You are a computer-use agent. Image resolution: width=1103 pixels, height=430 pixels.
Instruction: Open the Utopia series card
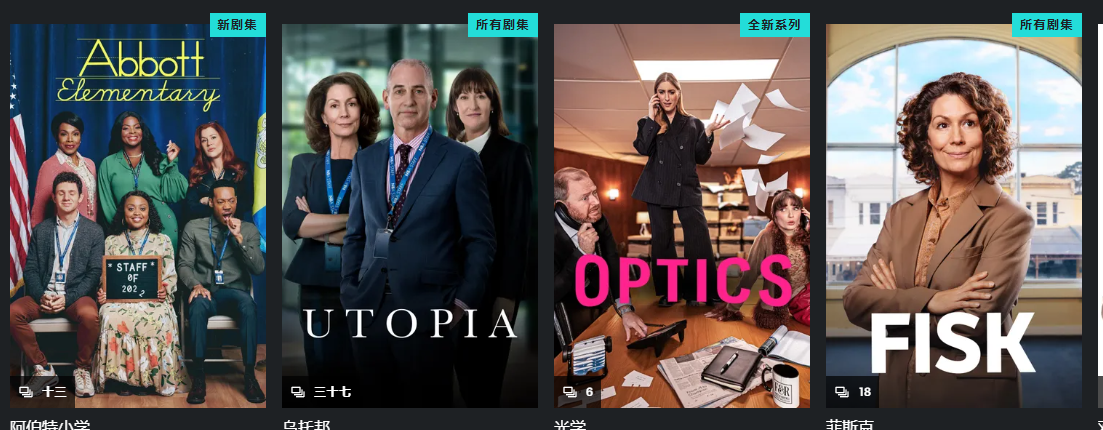[410, 215]
